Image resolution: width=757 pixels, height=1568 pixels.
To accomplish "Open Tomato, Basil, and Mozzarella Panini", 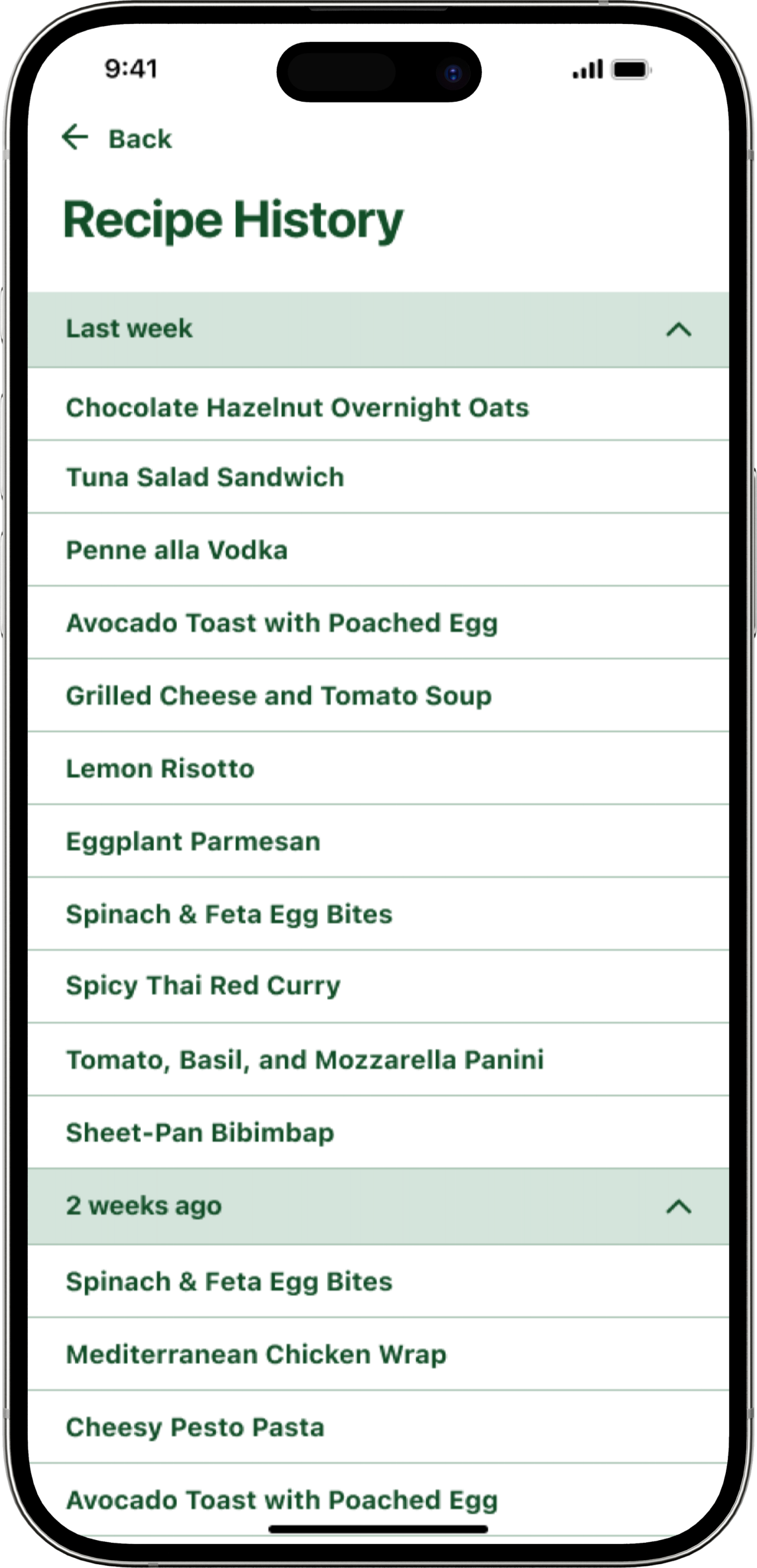I will tap(378, 1060).
